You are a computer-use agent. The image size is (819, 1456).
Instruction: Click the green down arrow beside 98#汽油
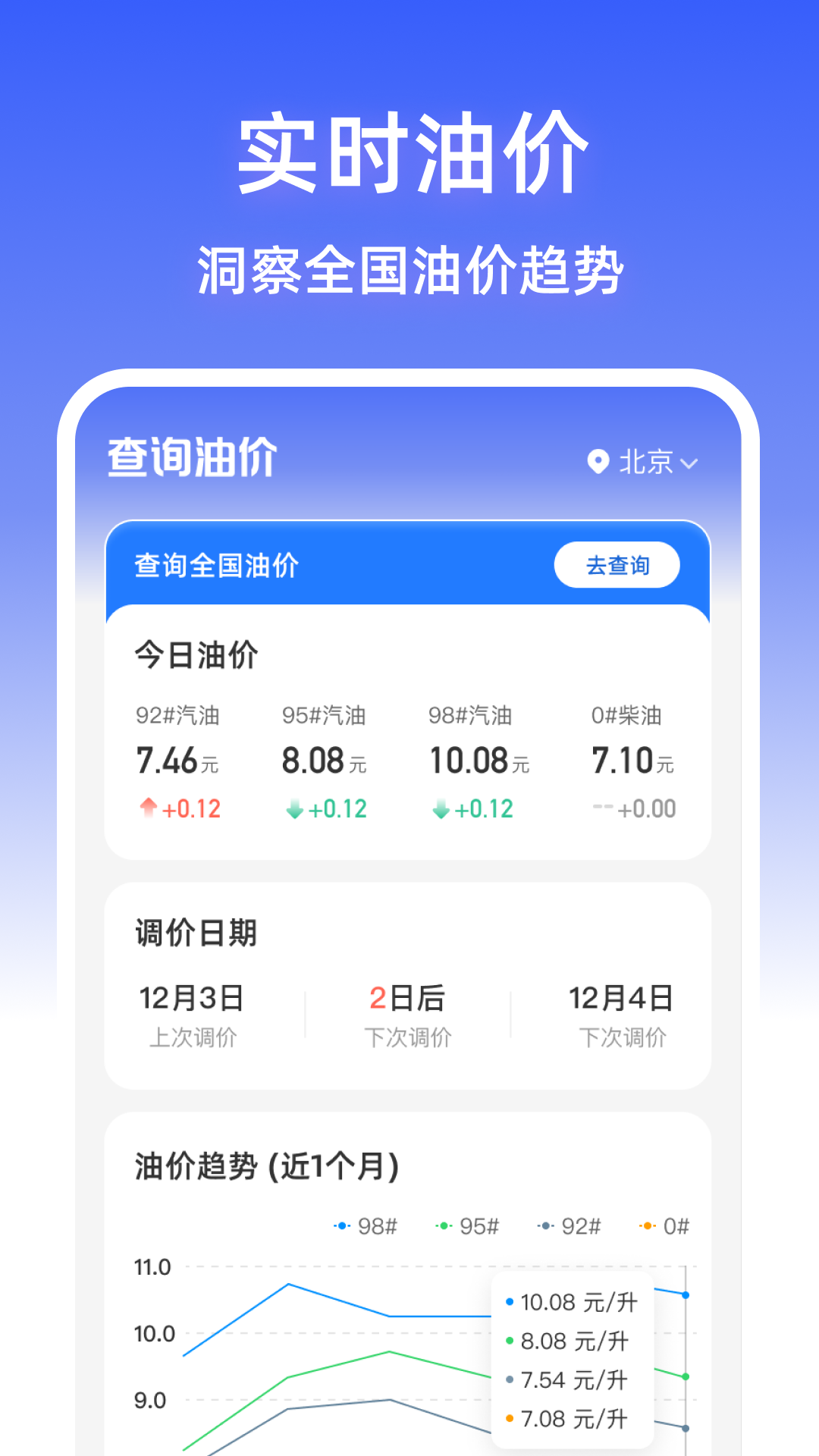[x=438, y=810]
